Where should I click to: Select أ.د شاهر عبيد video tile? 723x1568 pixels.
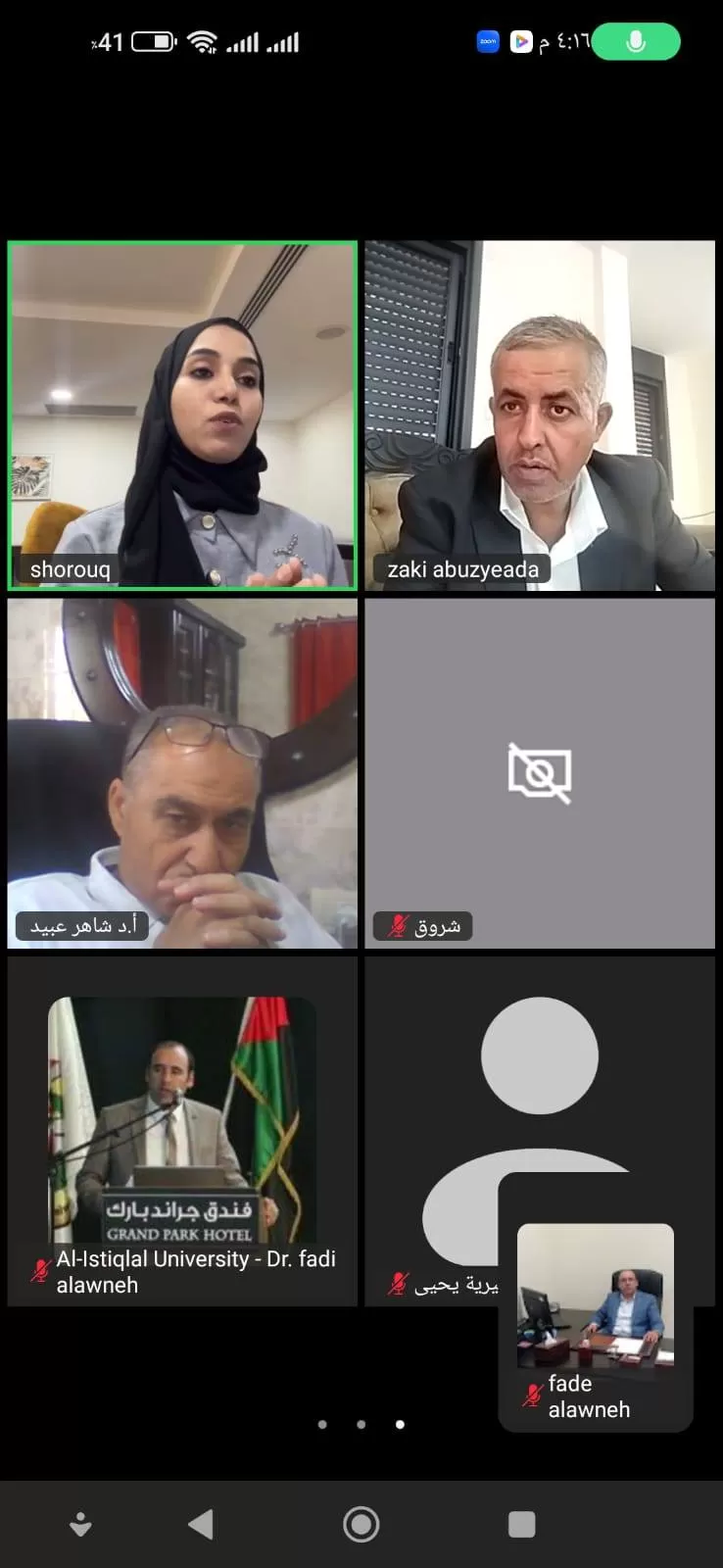coord(182,773)
